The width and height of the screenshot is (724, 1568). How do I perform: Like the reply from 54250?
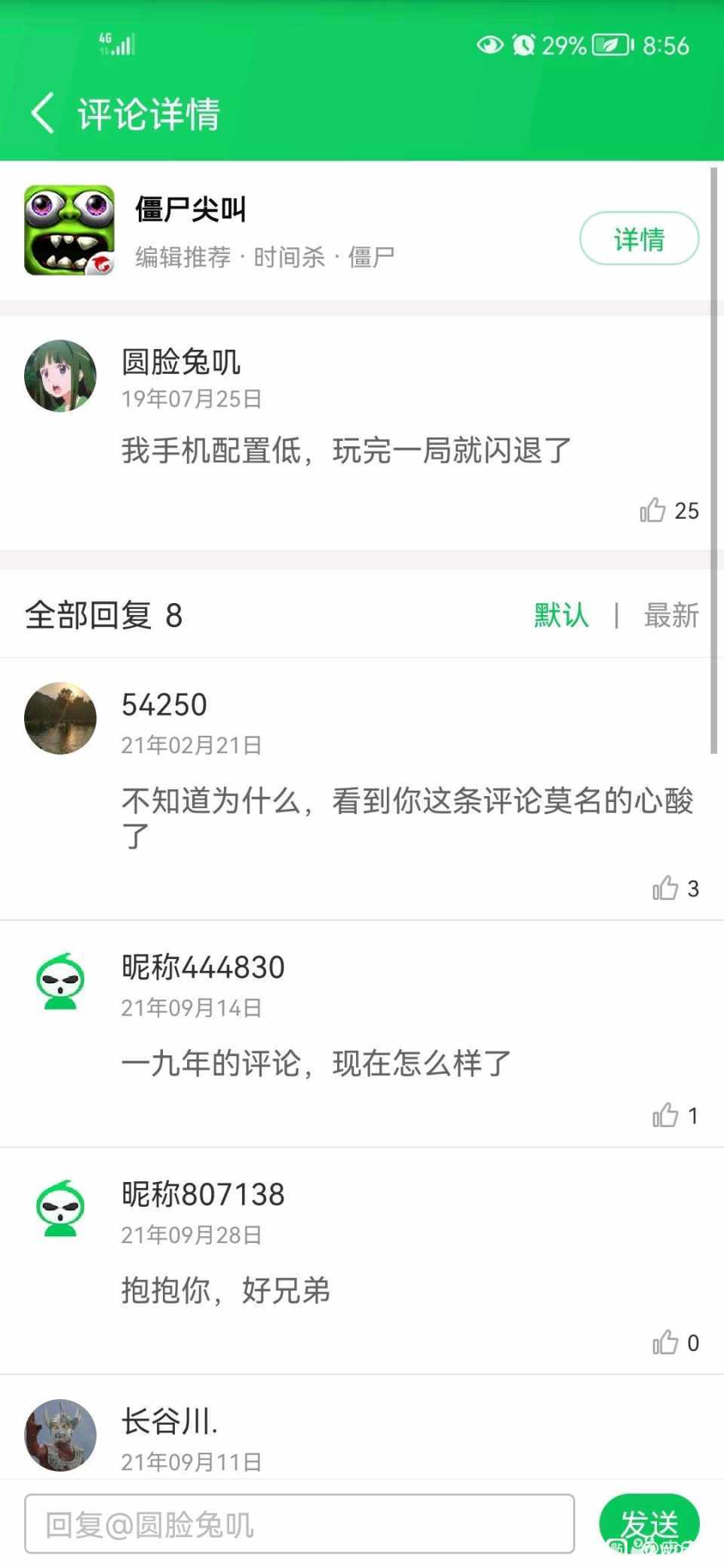(675, 888)
